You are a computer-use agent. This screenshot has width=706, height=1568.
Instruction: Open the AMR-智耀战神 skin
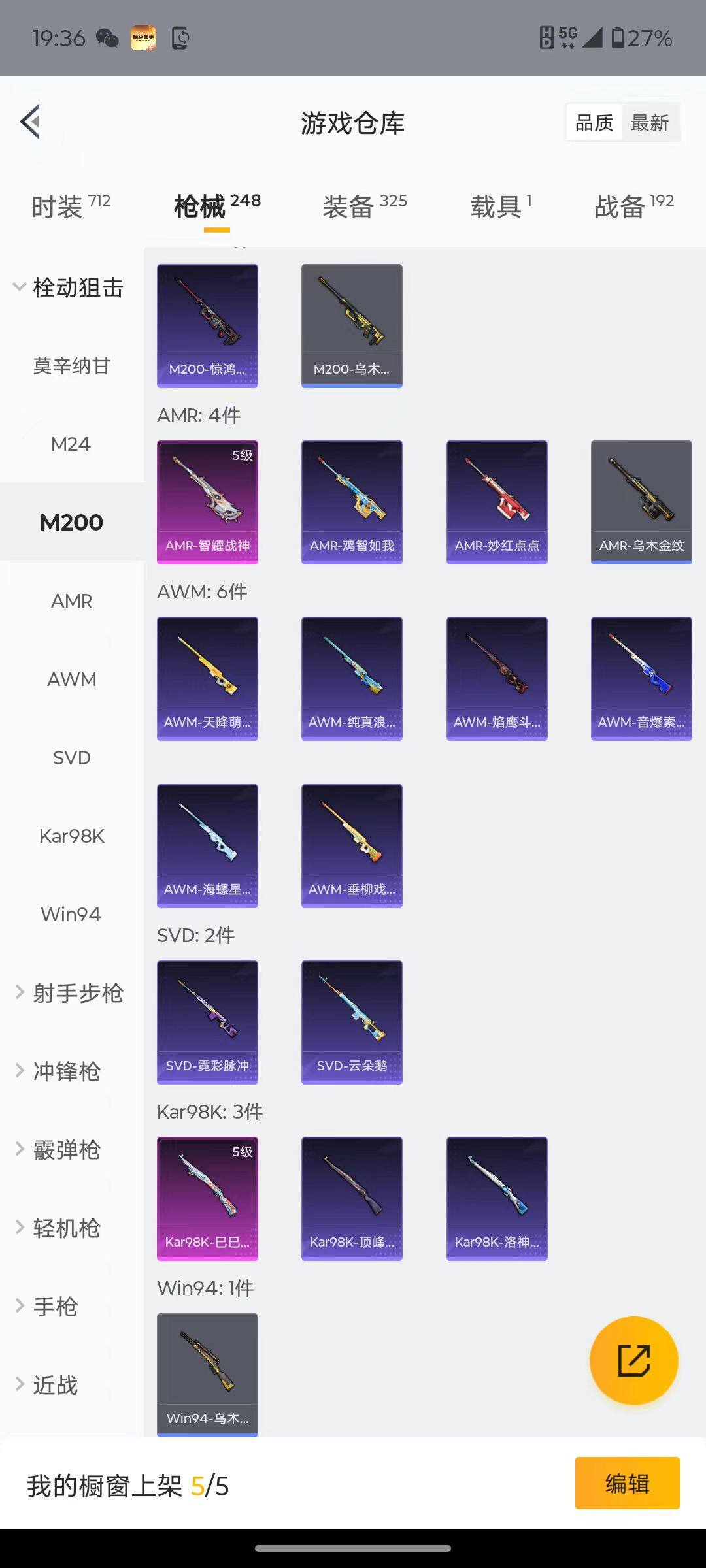coord(207,502)
